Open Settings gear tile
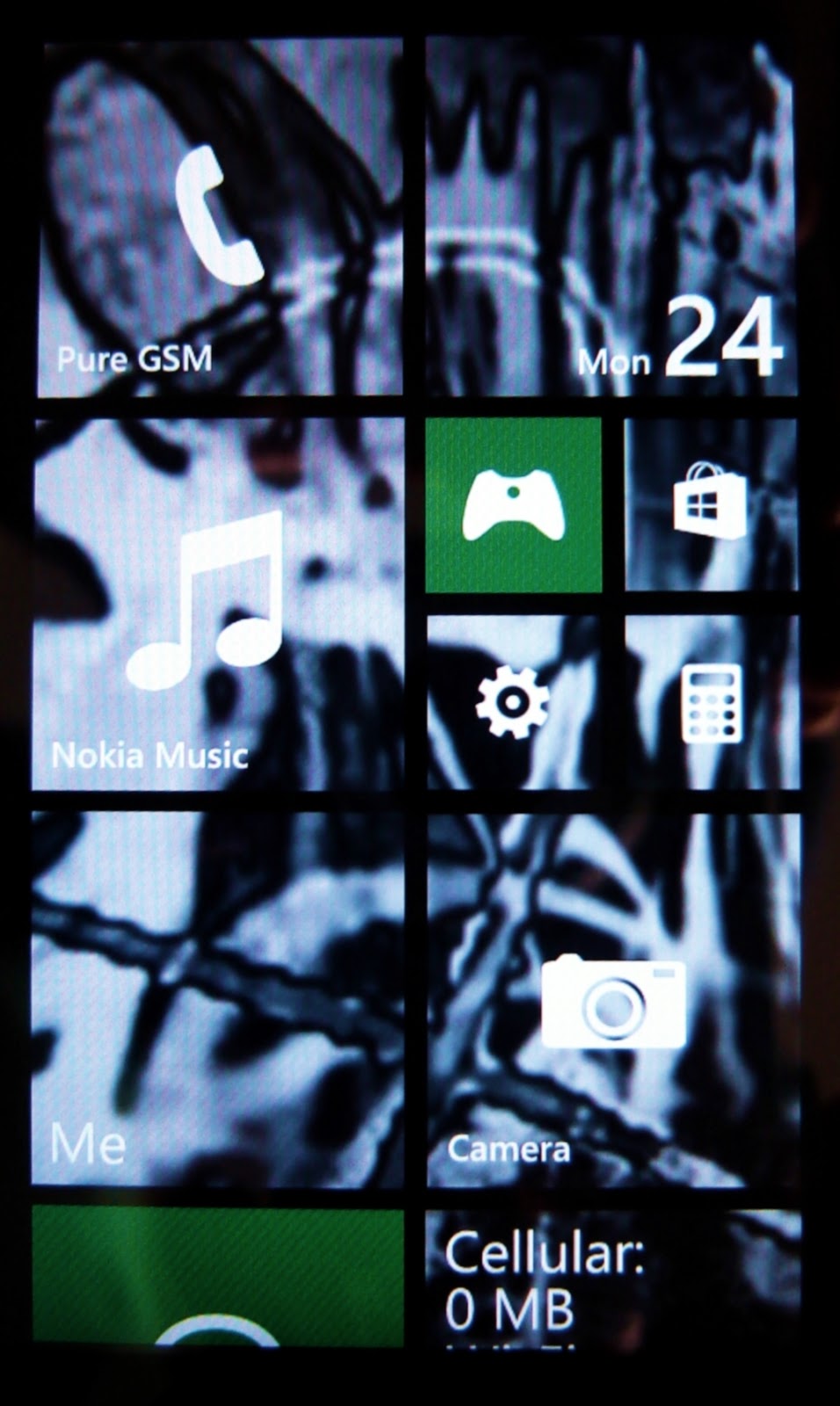 (514, 701)
